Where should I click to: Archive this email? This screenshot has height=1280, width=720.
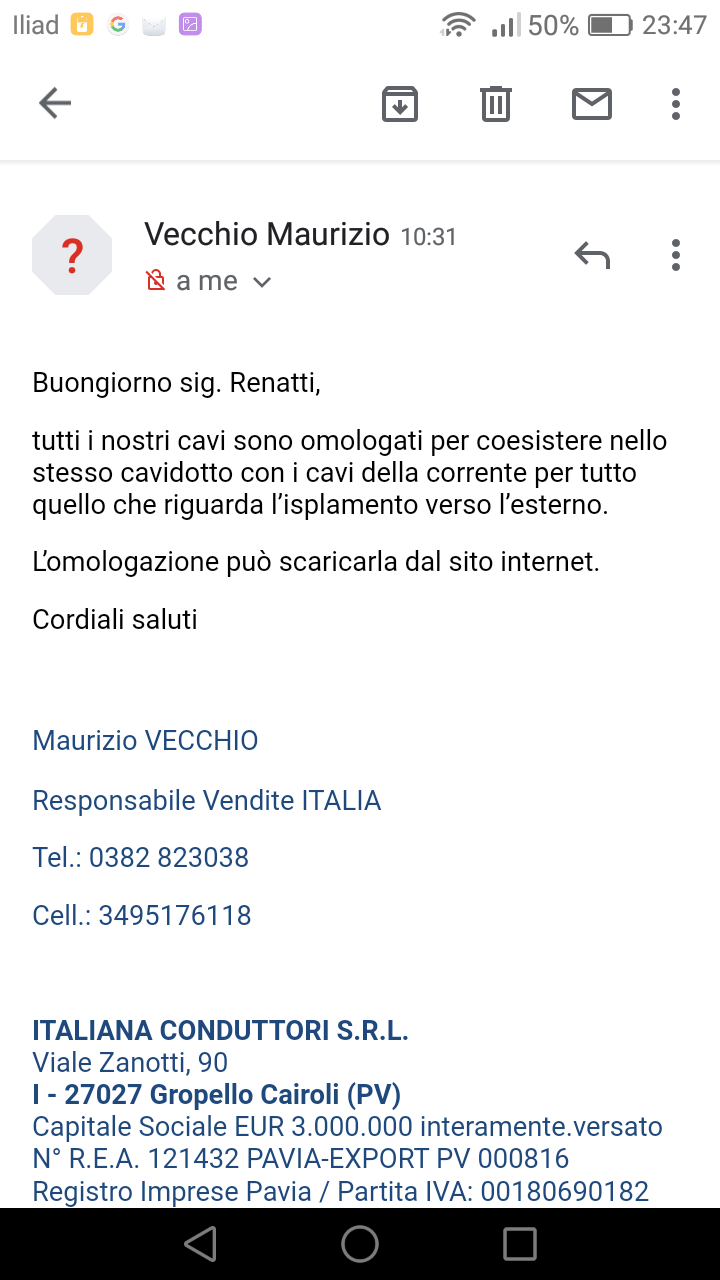pyautogui.click(x=400, y=103)
